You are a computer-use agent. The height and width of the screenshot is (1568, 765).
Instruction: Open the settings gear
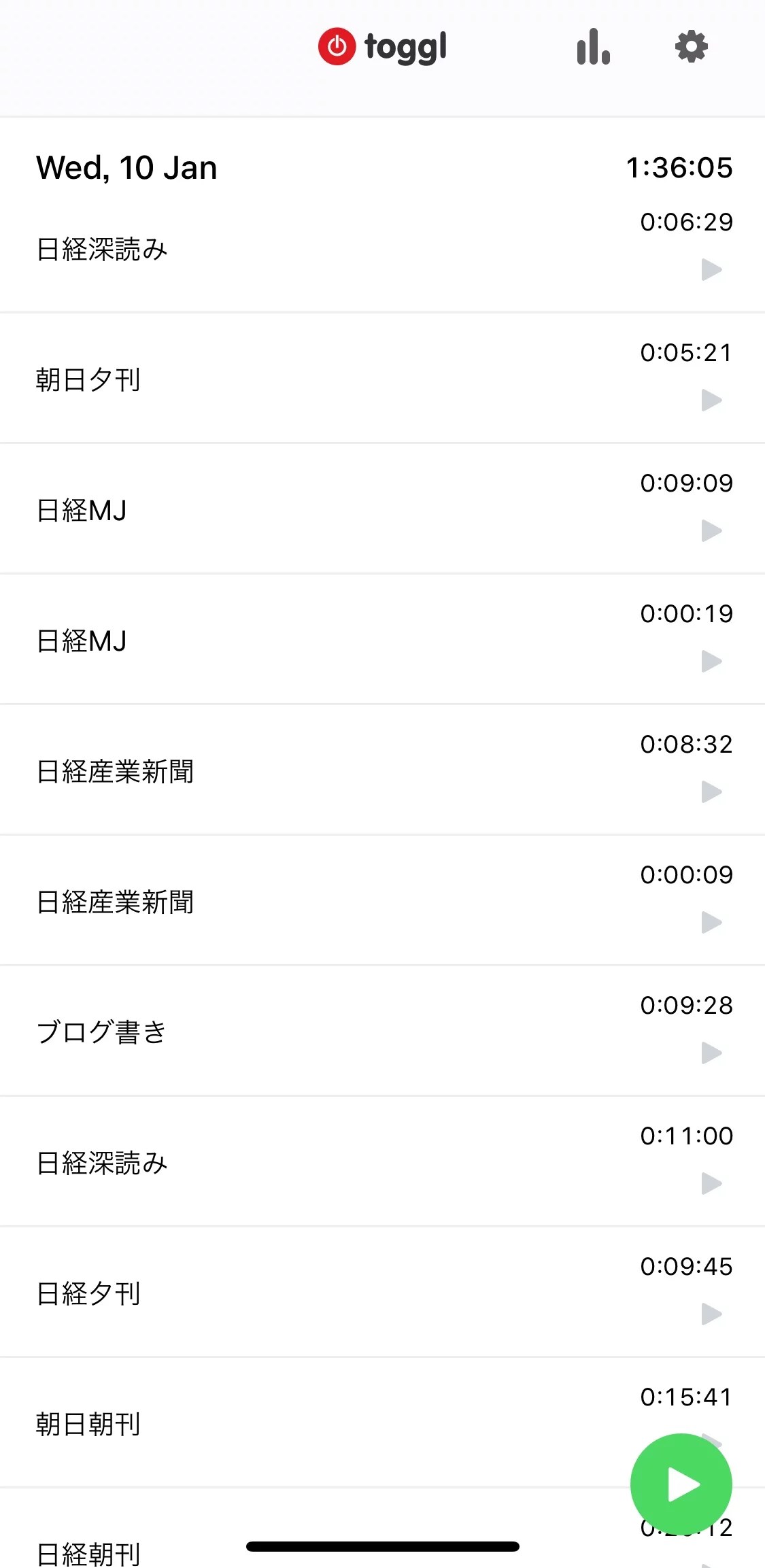[691, 47]
